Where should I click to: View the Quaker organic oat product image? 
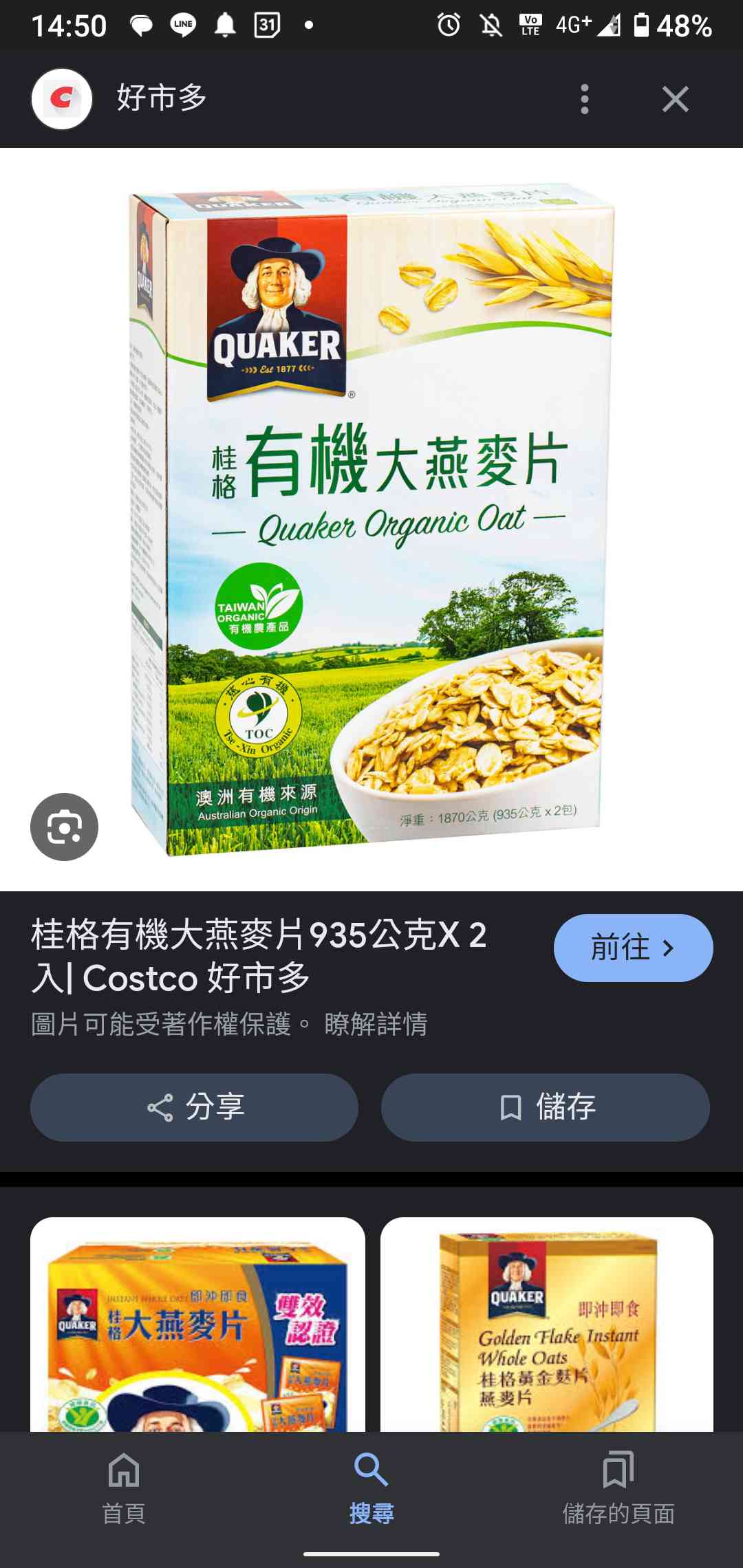pyautogui.click(x=371, y=519)
